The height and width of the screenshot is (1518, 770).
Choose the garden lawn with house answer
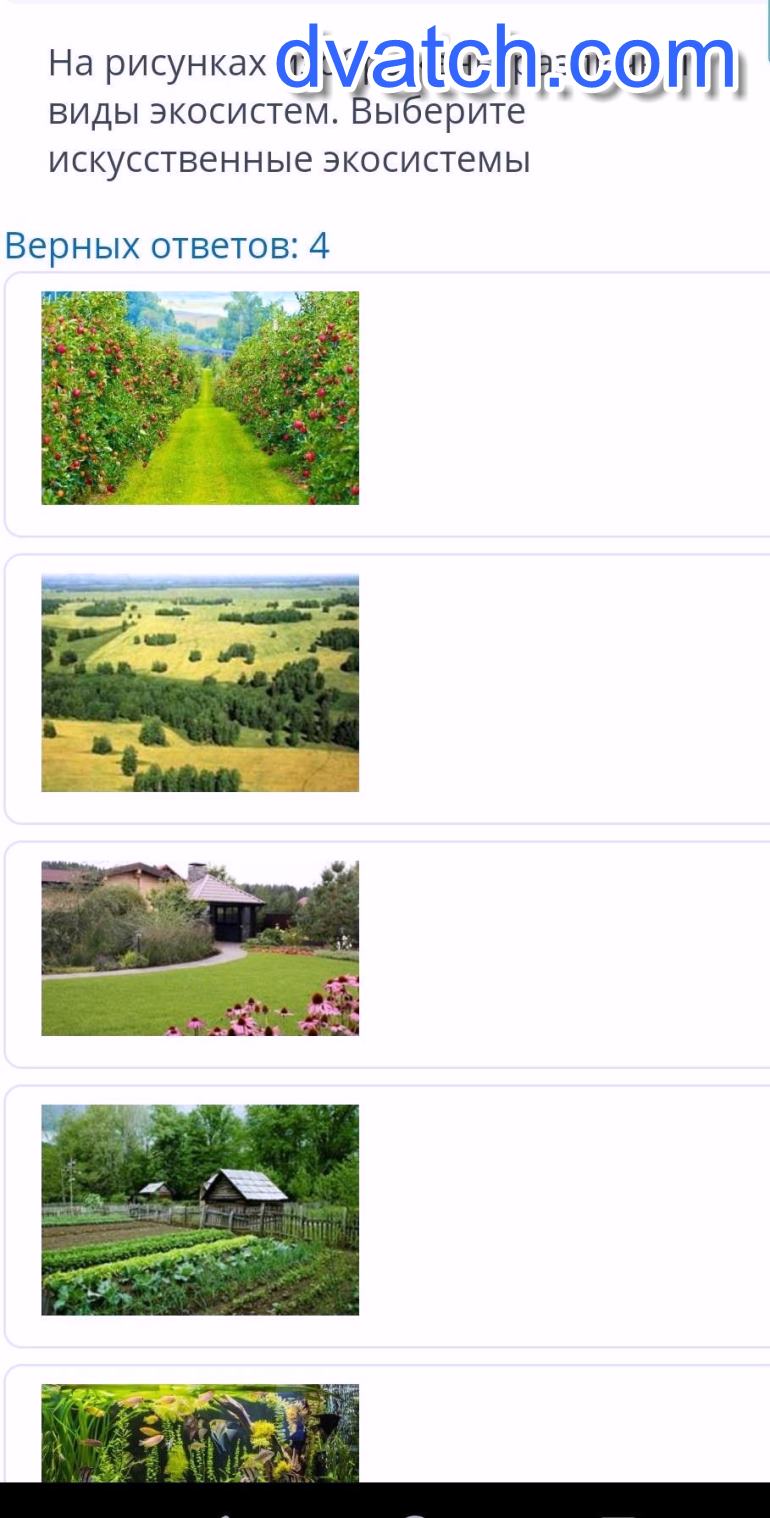click(x=200, y=948)
